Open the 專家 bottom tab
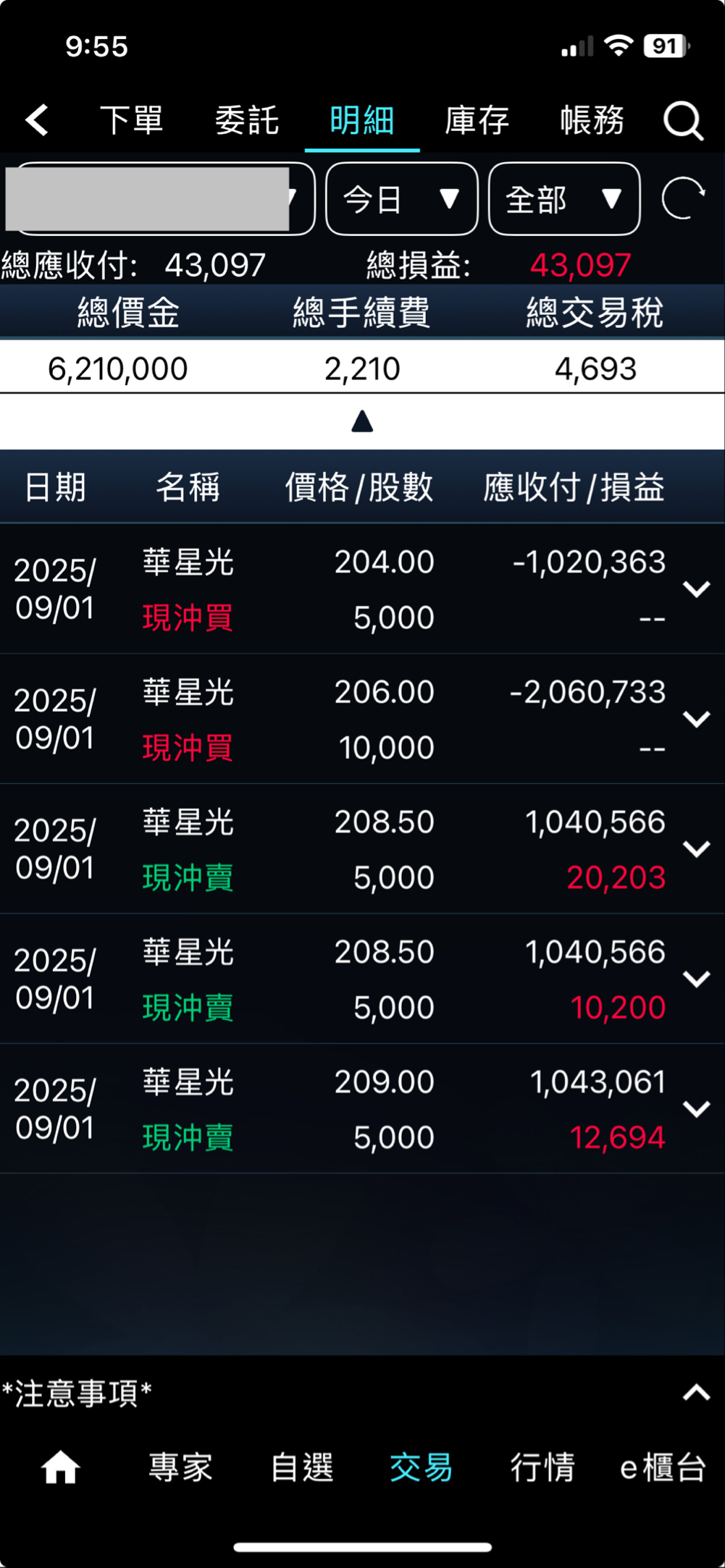 coord(180,1467)
